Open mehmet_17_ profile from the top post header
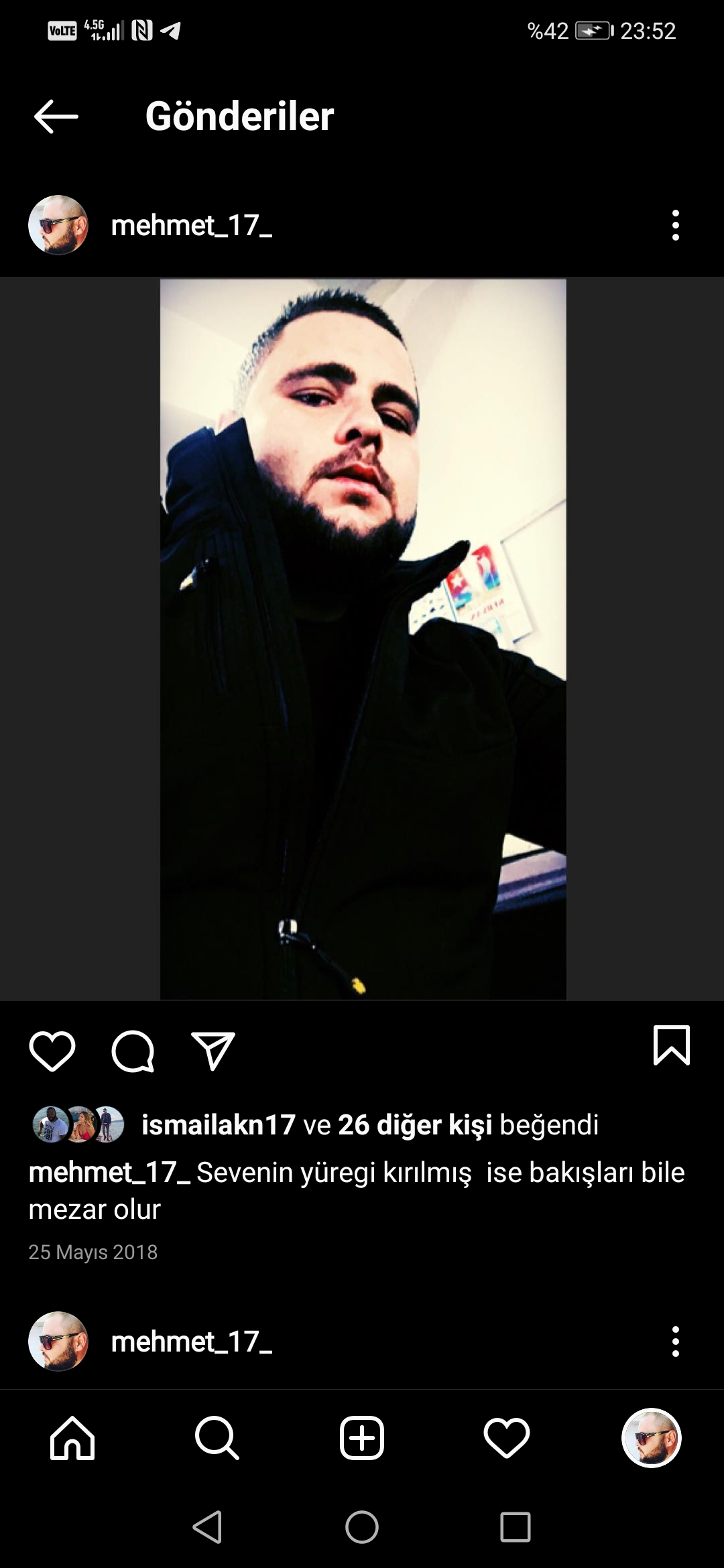 tap(191, 225)
